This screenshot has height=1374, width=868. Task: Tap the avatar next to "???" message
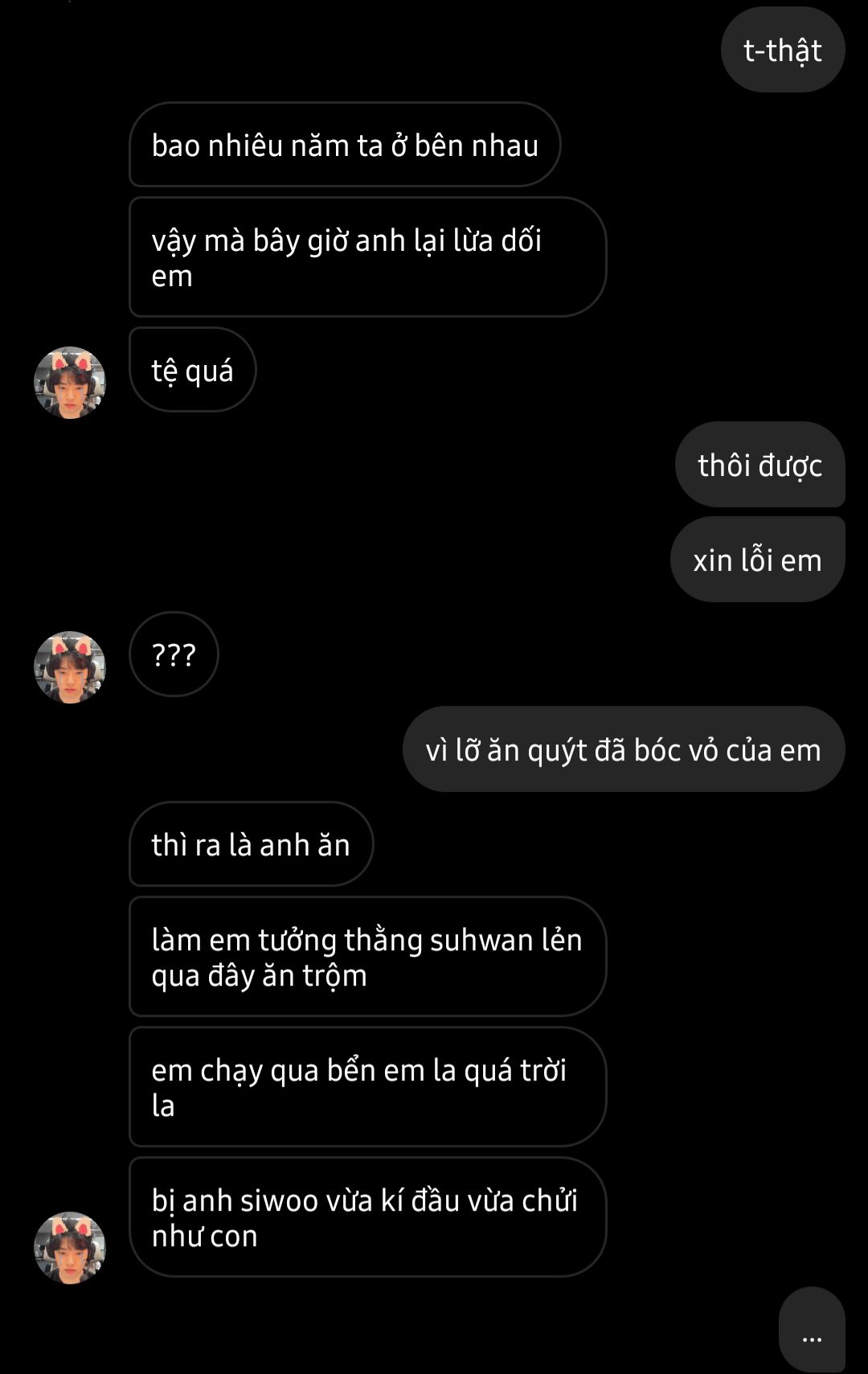(x=70, y=667)
